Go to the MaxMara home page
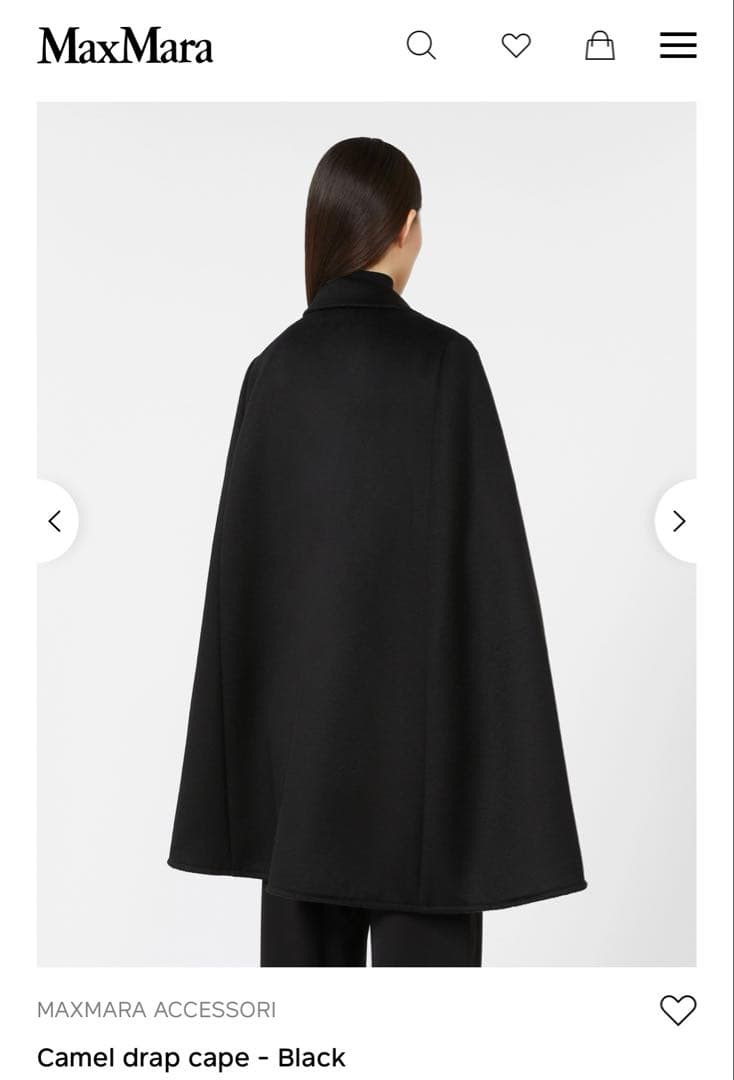Image resolution: width=734 pixels, height=1080 pixels. click(125, 46)
